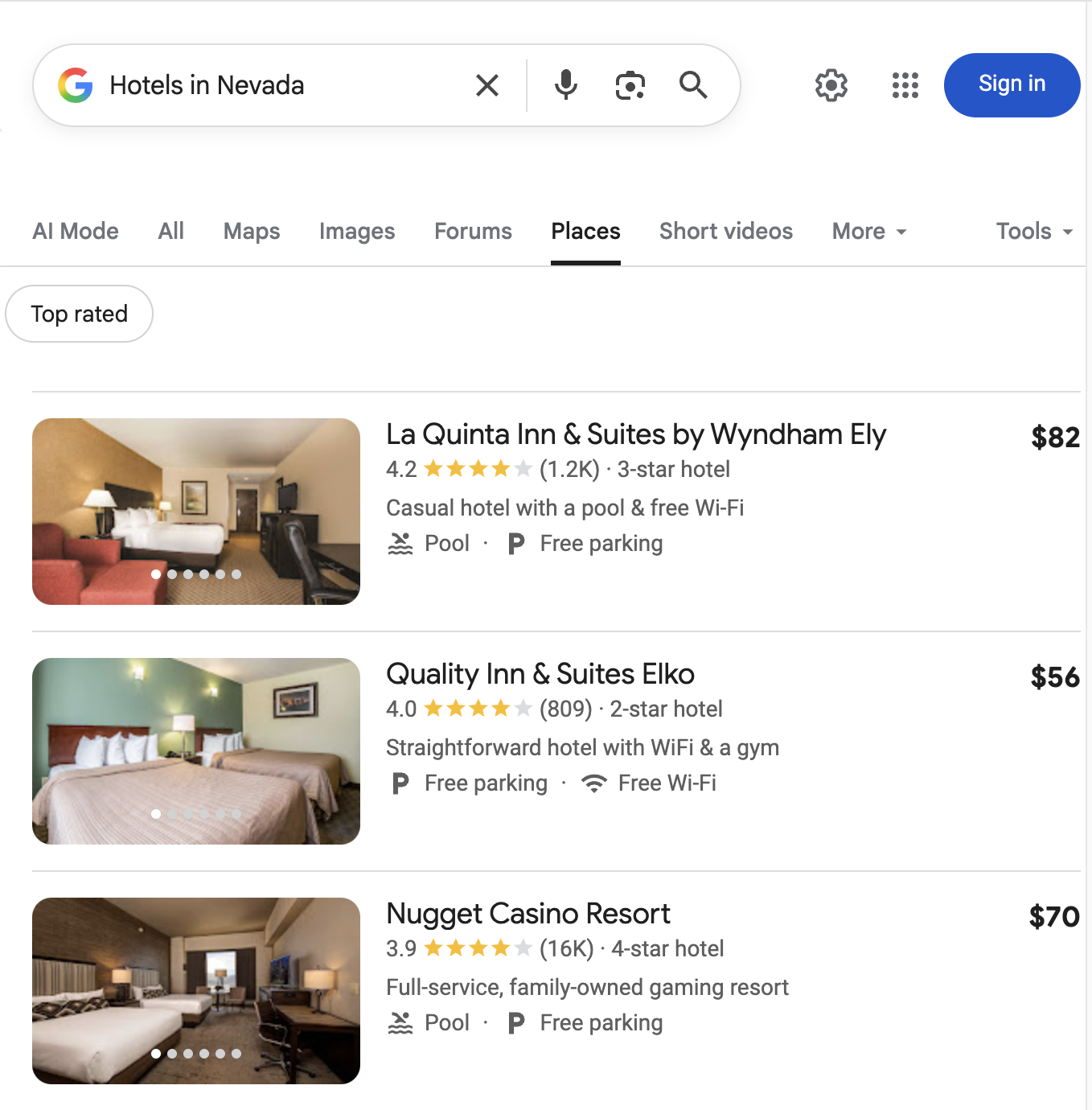Select the third carousel dot on Quality Inn photo
Screen dimensions: 1092x1110
(189, 813)
